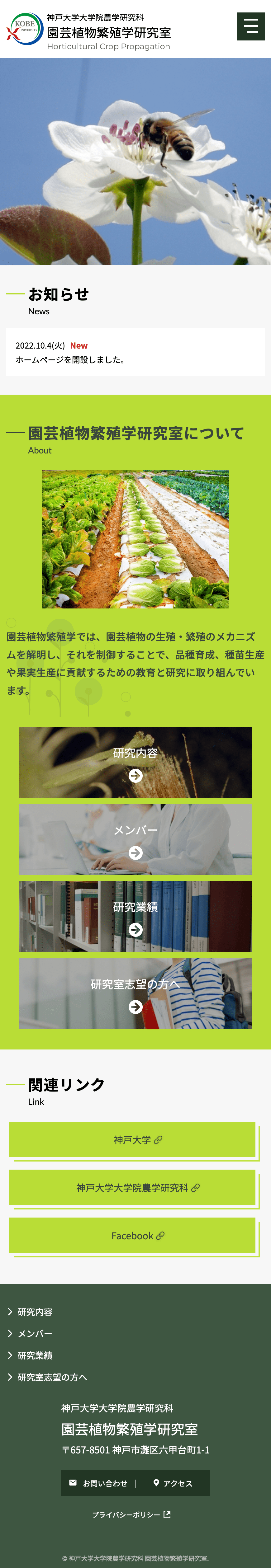Image resolution: width=271 pixels, height=1568 pixels.
Task: Tap the アクセス location button
Action: [x=173, y=1483]
